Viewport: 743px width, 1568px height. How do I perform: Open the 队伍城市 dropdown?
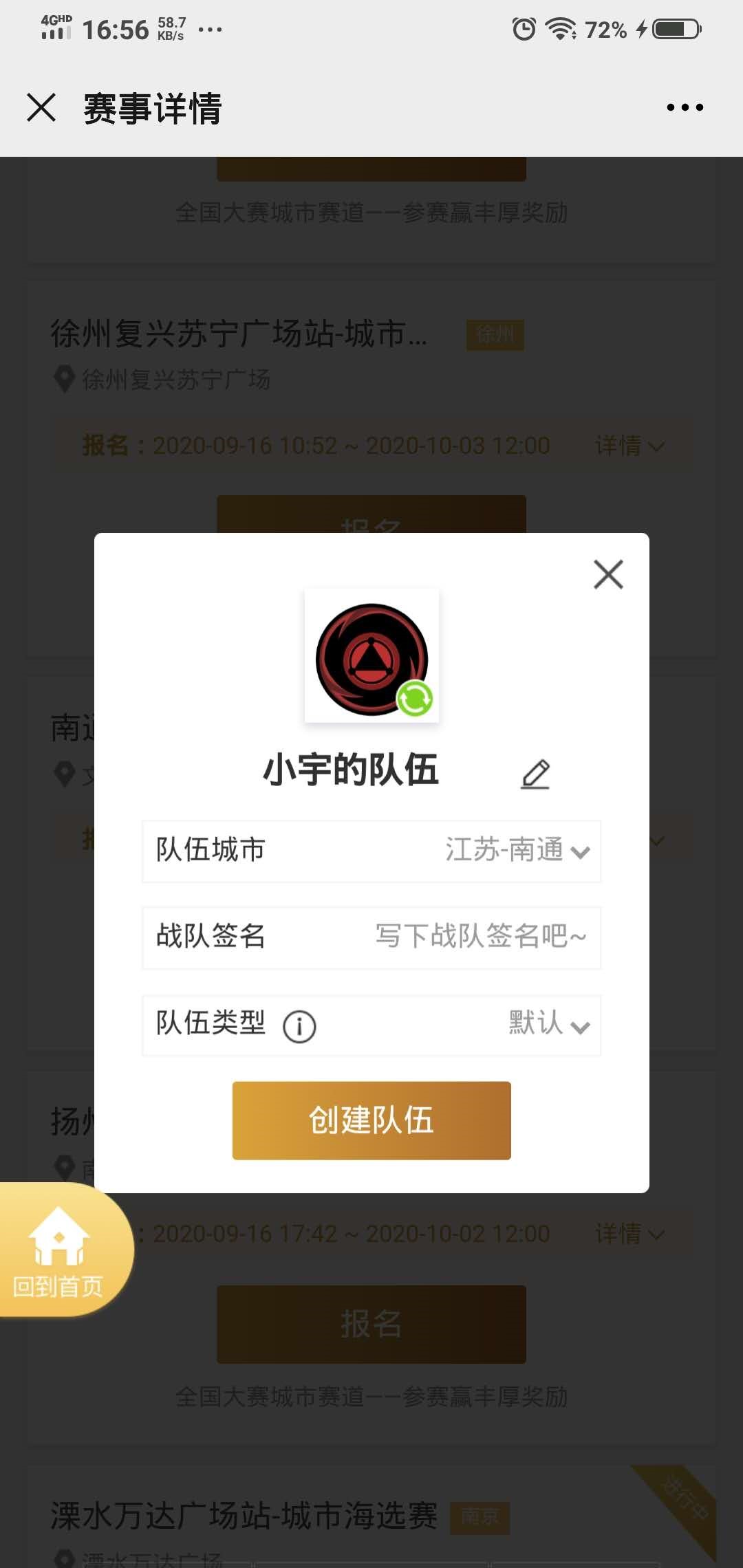pos(371,851)
